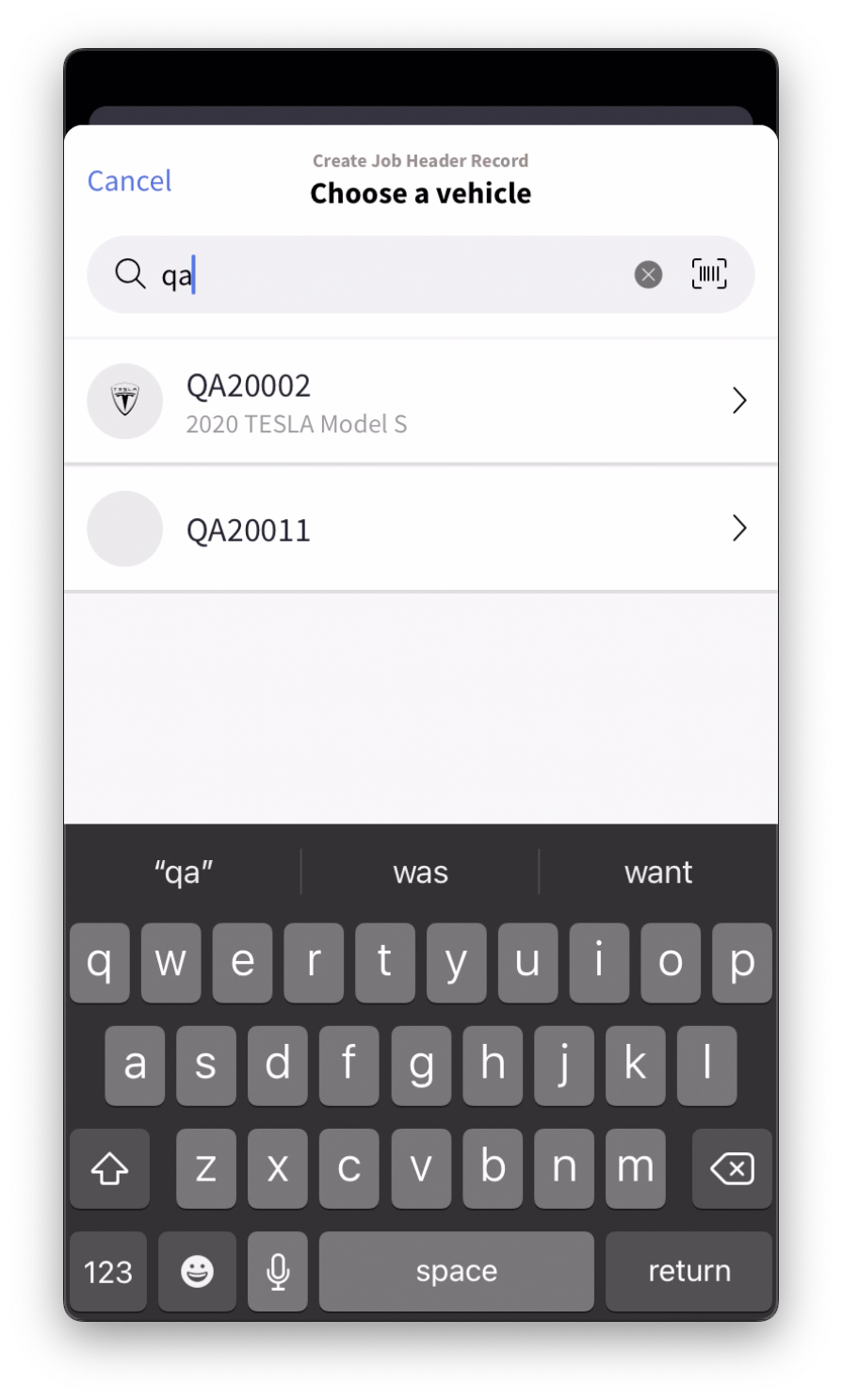Select vehicle QA20002 Tesla Model S
This screenshot has height=1400, width=842.
(421, 401)
